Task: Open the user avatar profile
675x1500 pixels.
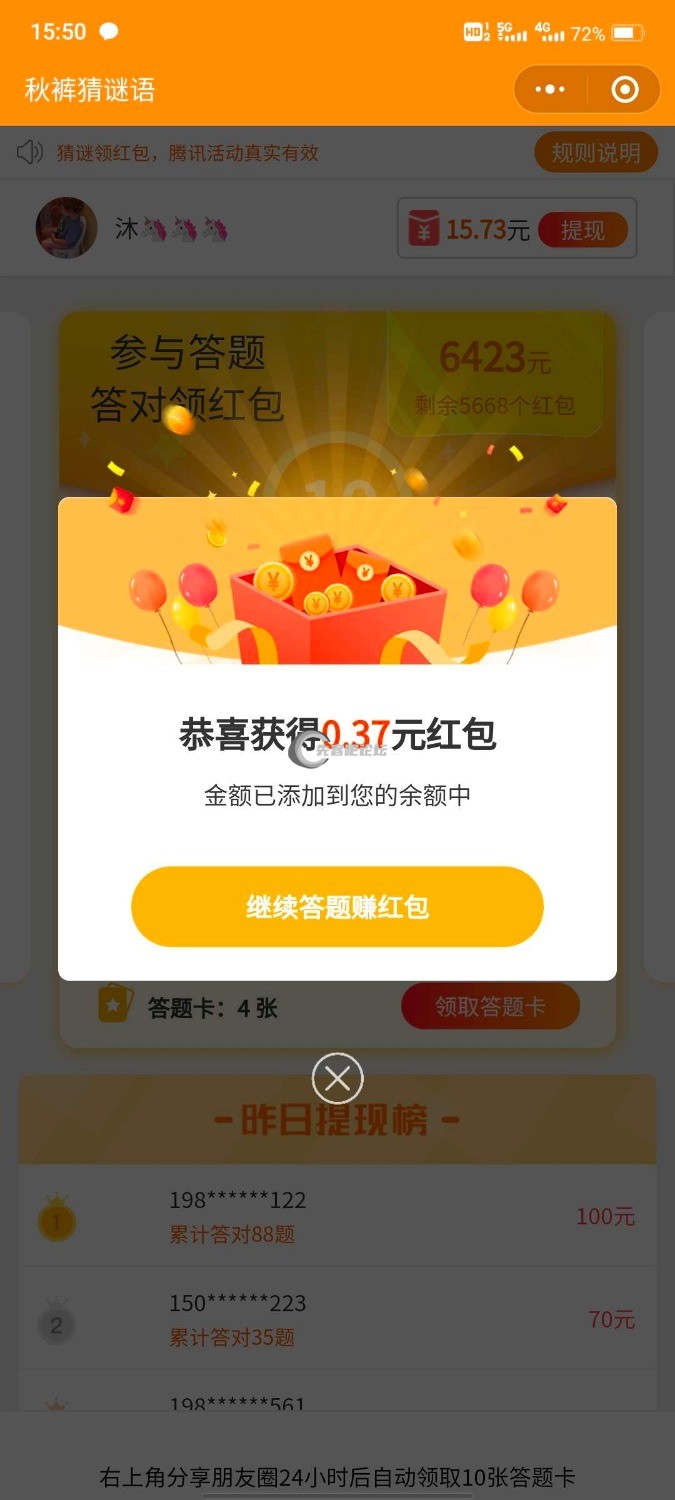Action: click(67, 228)
